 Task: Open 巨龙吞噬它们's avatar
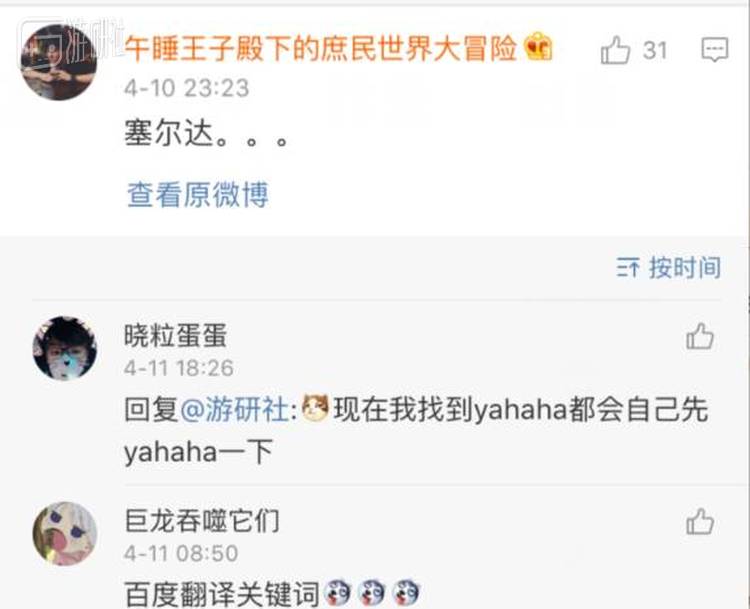coord(65,533)
